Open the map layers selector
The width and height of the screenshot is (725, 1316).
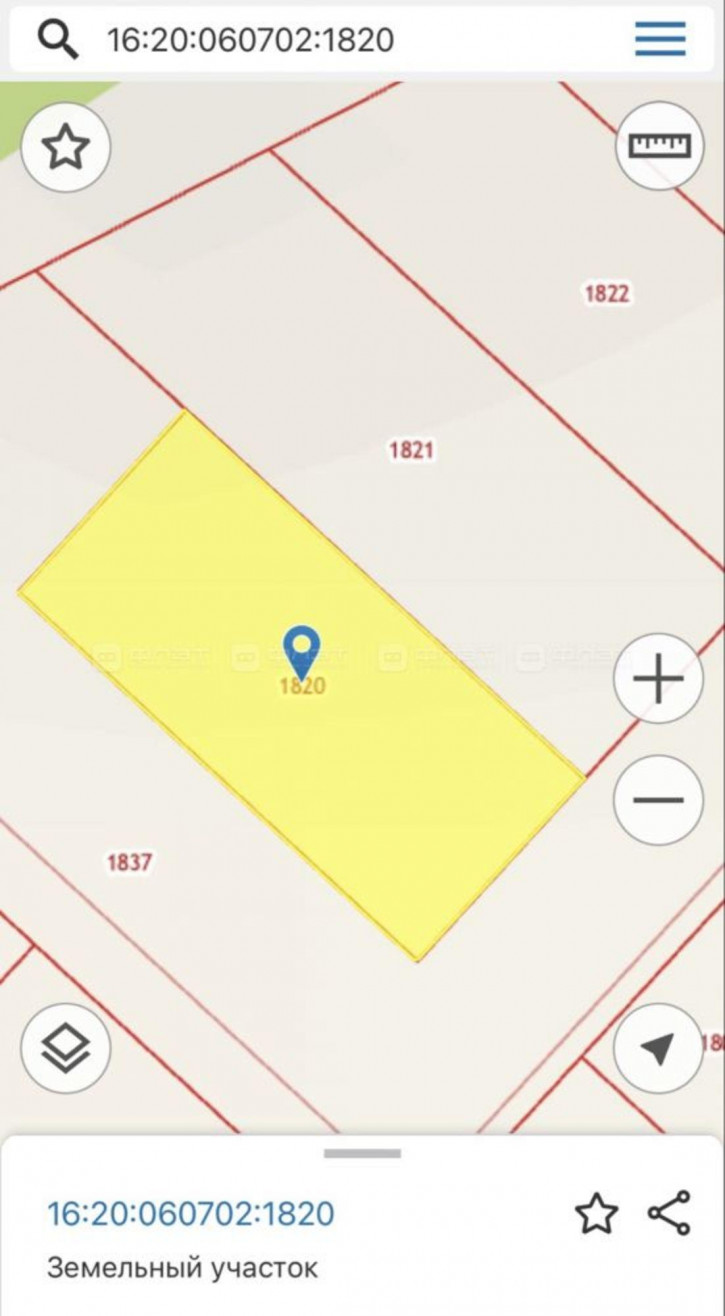click(x=66, y=1048)
